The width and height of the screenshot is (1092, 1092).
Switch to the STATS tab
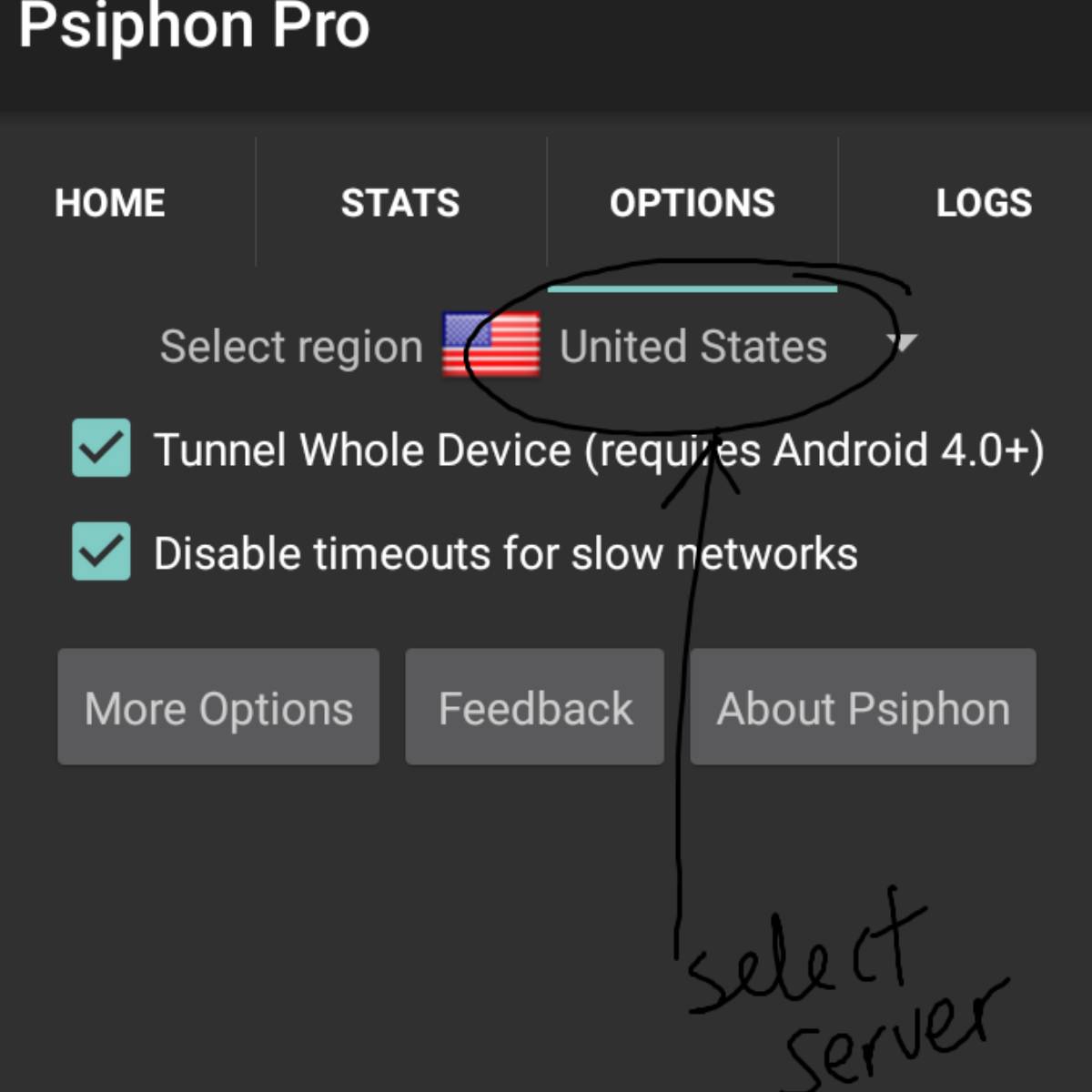coord(400,203)
